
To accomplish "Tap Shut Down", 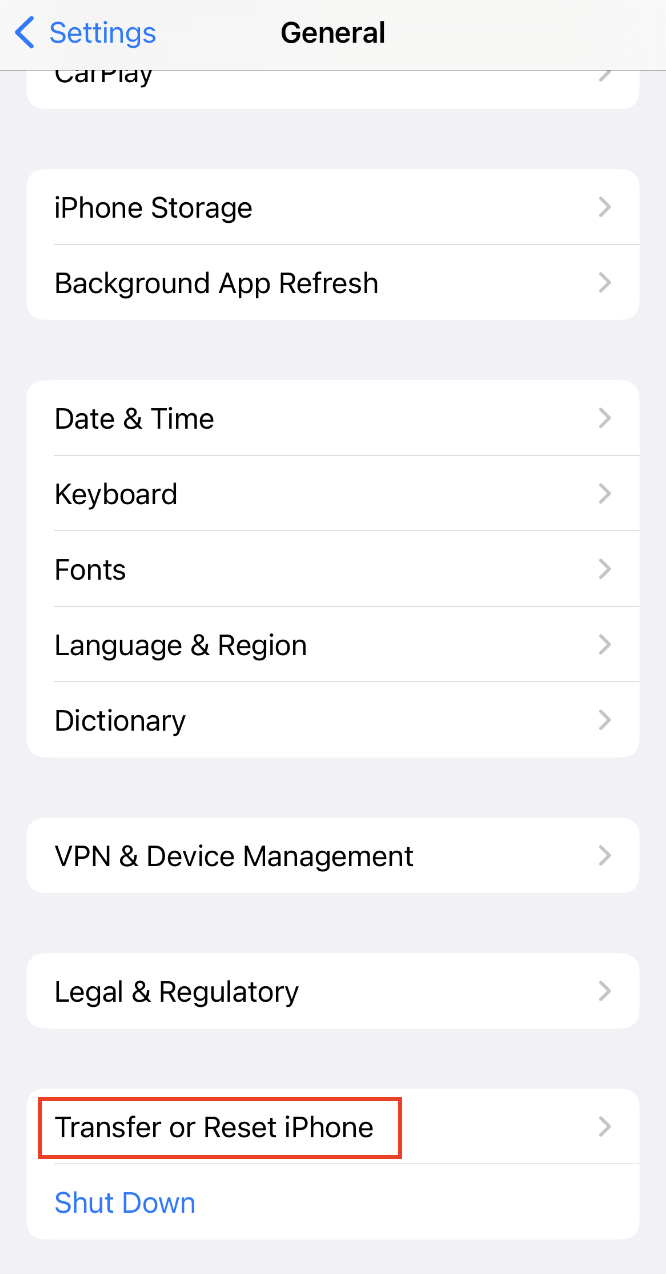I will [x=125, y=1202].
